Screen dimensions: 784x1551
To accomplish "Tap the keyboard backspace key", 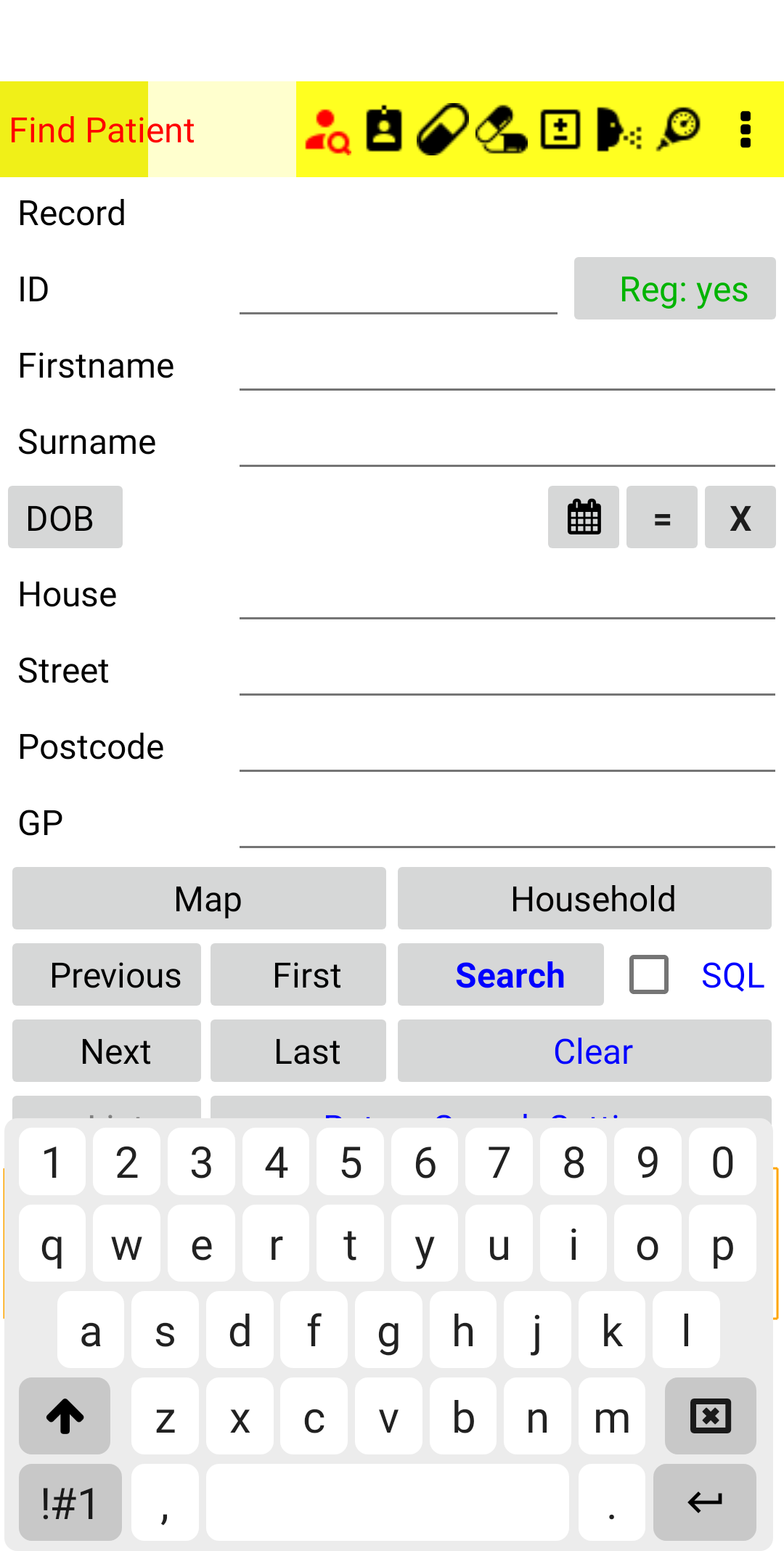I will [710, 1416].
